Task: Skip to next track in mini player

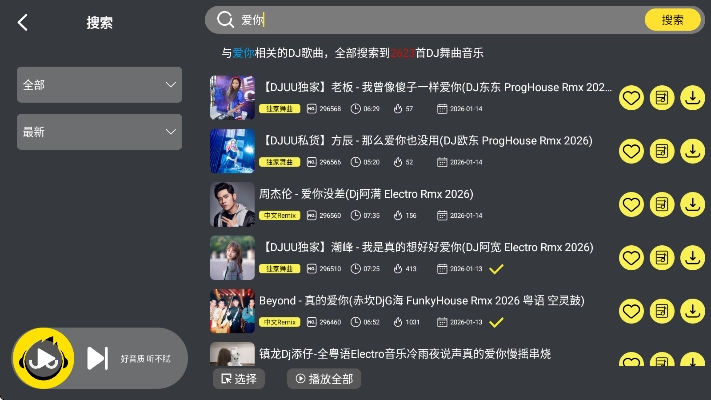Action: tap(97, 358)
